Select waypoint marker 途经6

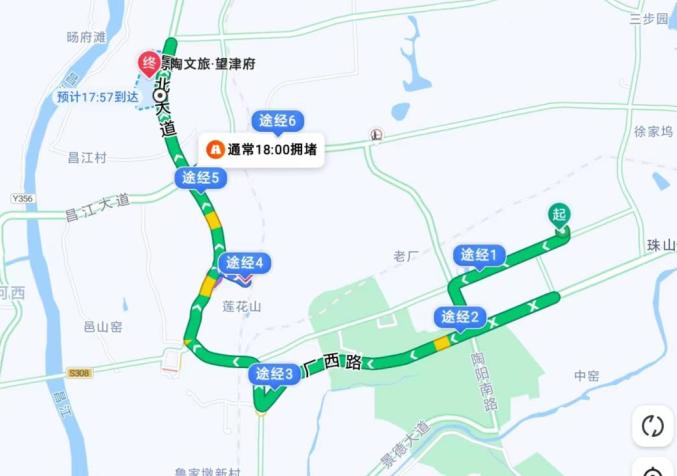(x=279, y=122)
